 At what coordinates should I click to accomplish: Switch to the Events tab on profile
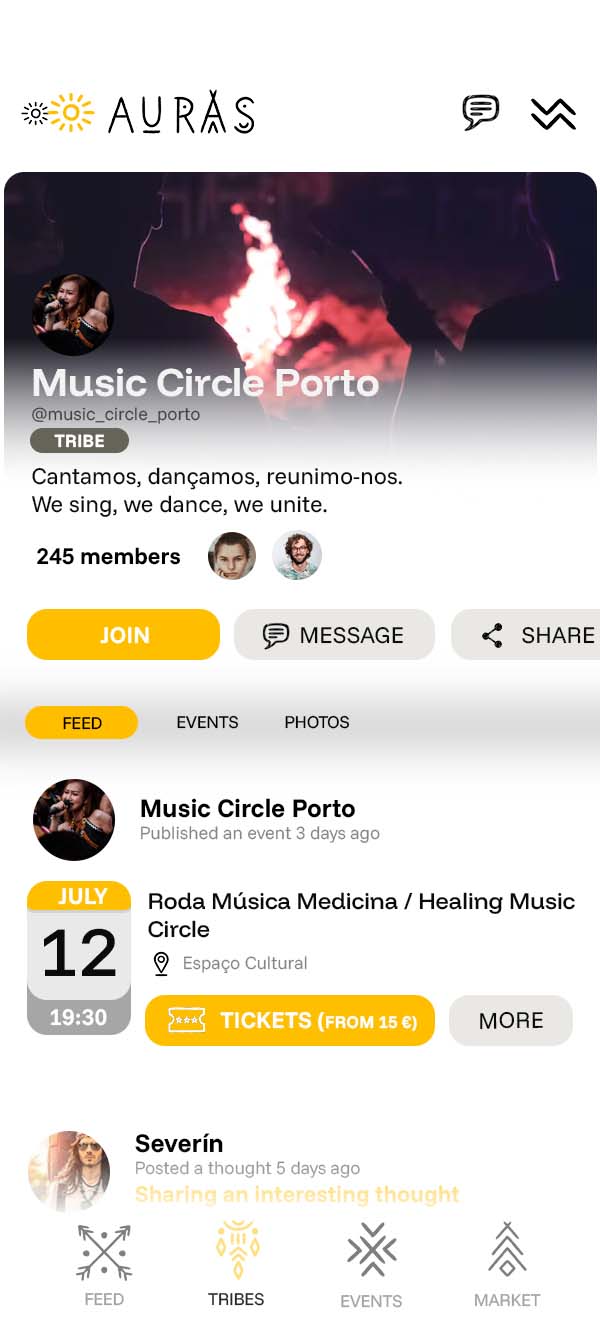click(x=207, y=722)
